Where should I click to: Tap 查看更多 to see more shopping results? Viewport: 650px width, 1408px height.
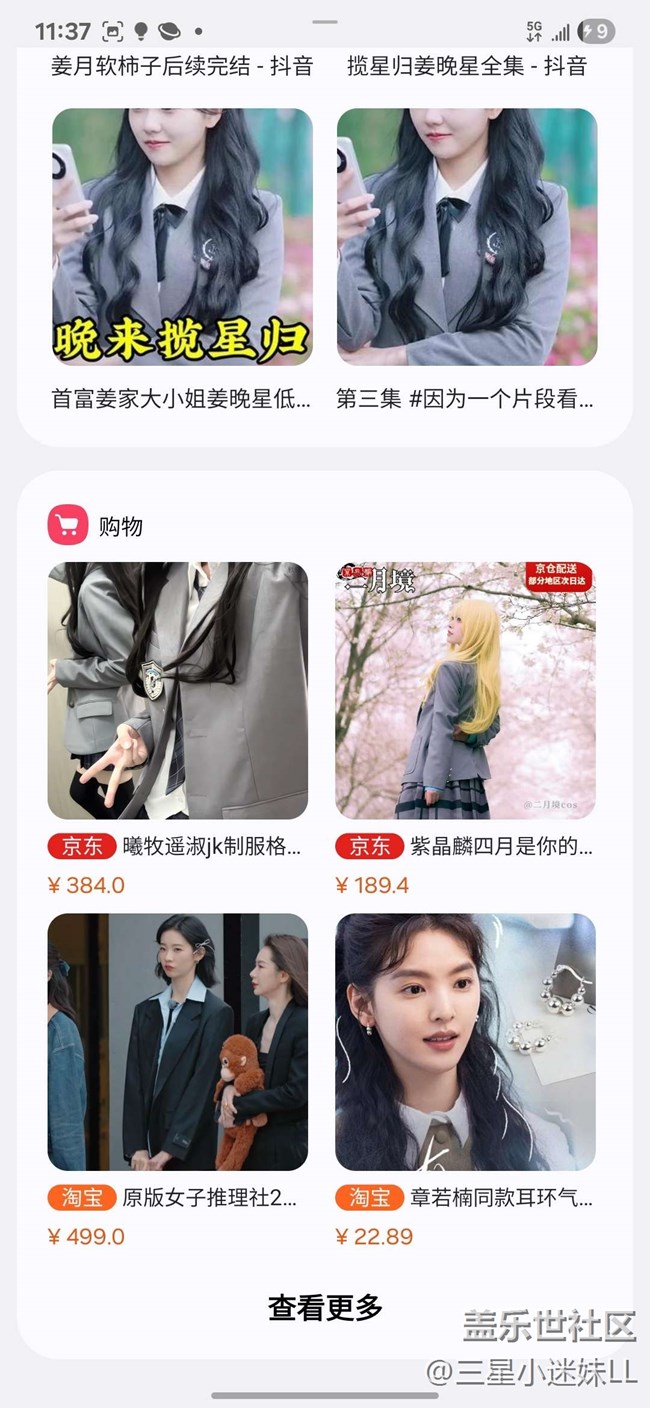click(x=325, y=1307)
